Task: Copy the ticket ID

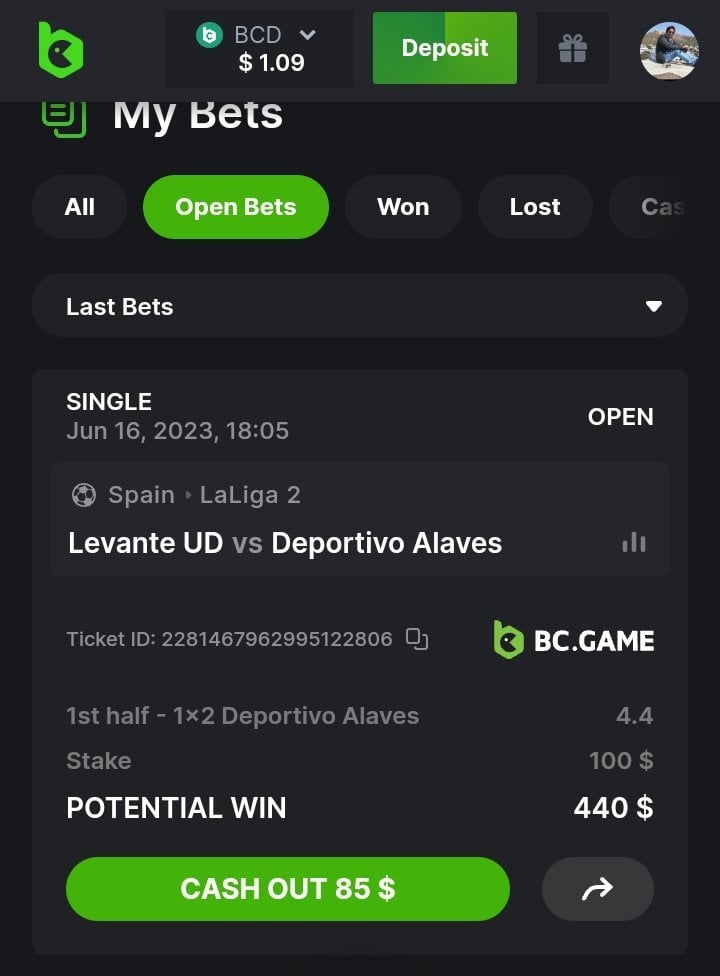Action: click(x=417, y=639)
